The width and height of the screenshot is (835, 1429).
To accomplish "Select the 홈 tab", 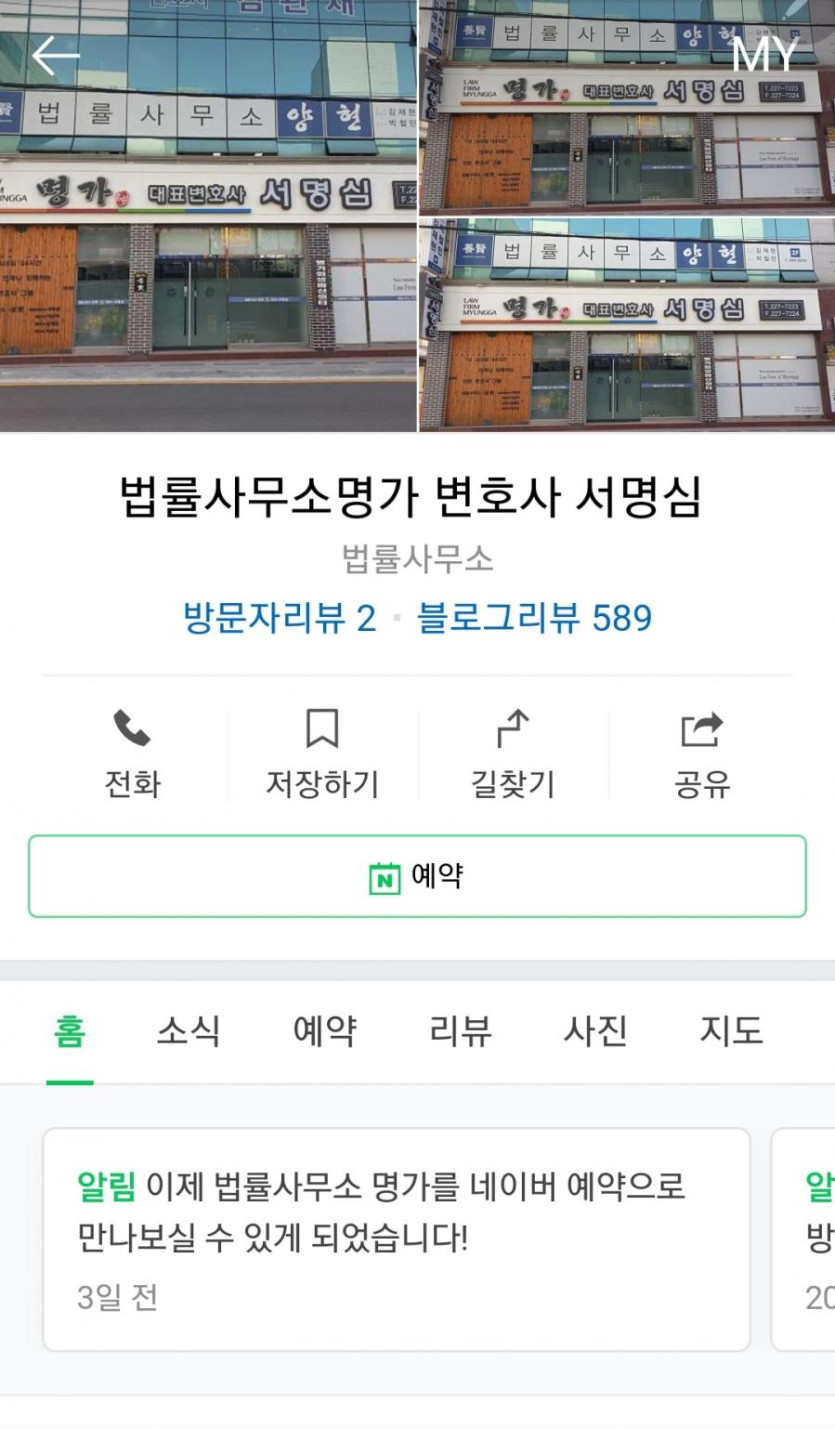I will click(70, 1031).
